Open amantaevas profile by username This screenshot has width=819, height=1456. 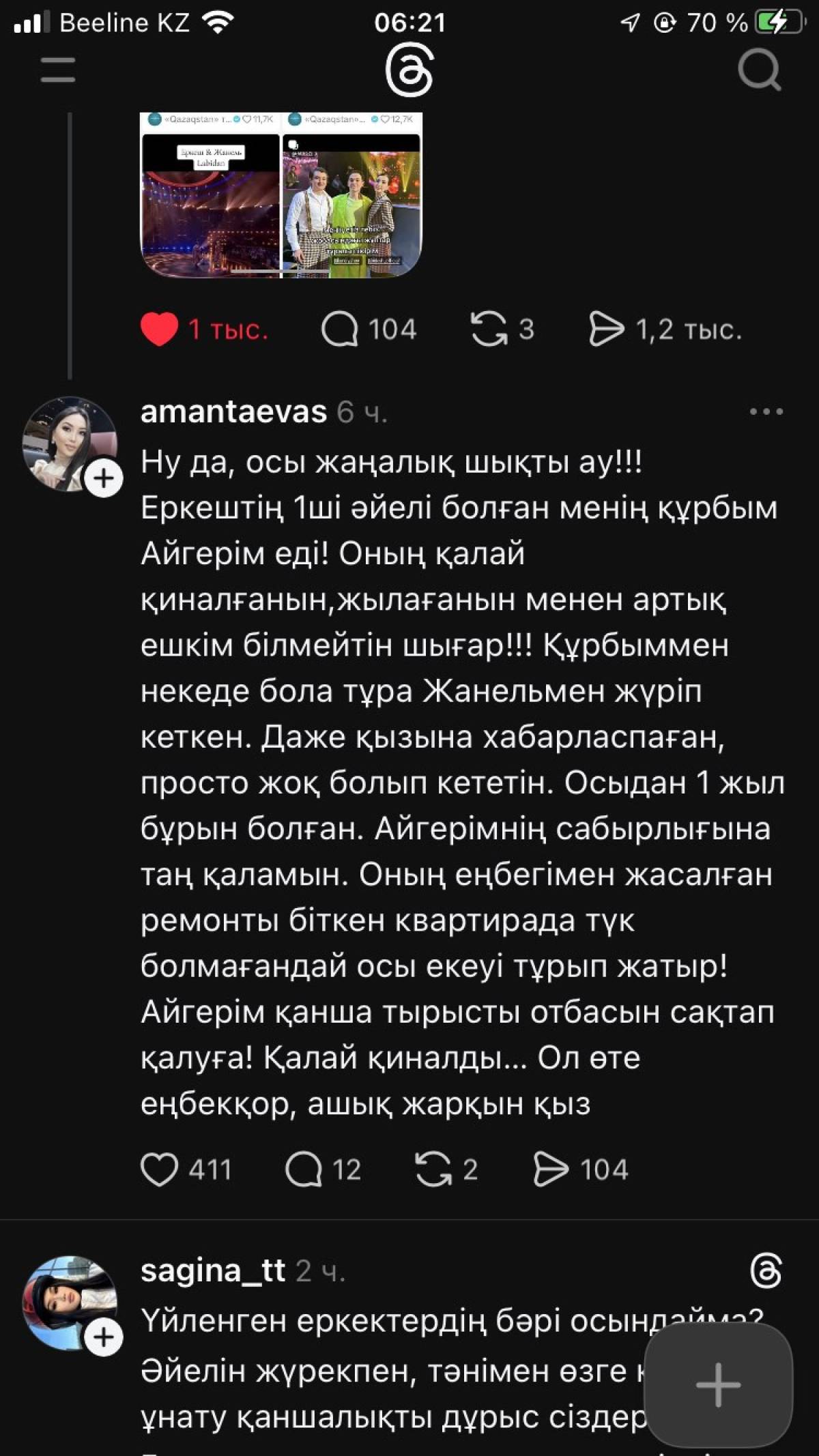click(233, 412)
